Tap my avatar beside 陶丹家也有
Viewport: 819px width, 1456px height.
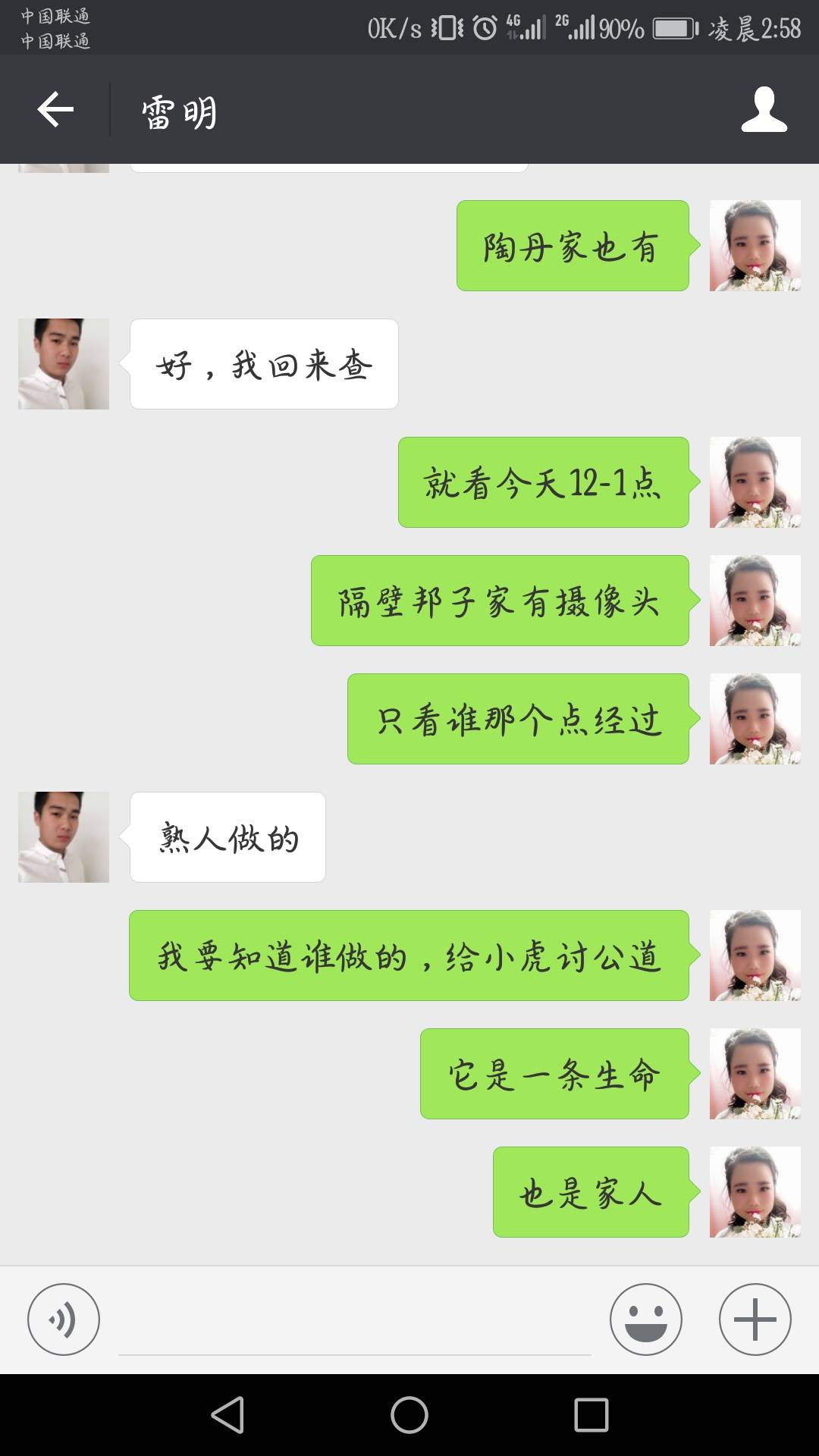(x=755, y=246)
